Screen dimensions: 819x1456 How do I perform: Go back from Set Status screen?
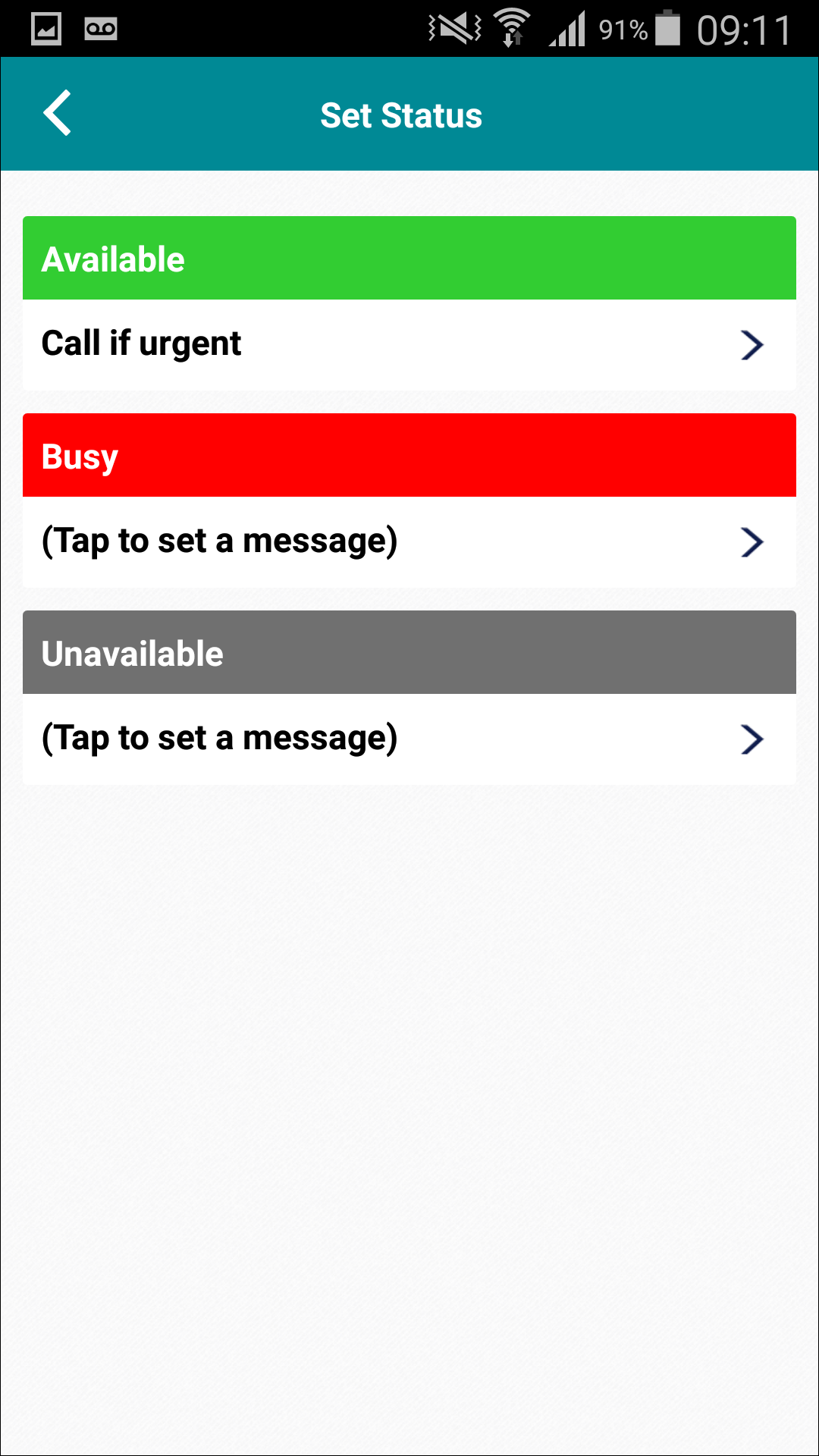pos(58,114)
